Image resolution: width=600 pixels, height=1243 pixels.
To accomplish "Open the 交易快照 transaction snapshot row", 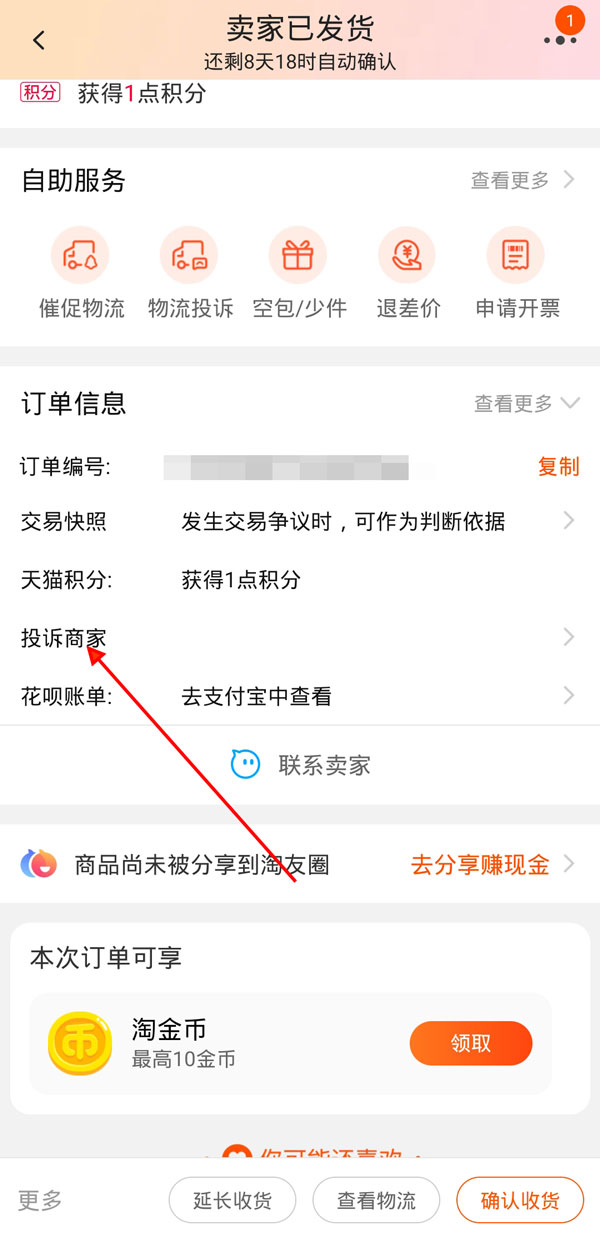I will (x=300, y=521).
